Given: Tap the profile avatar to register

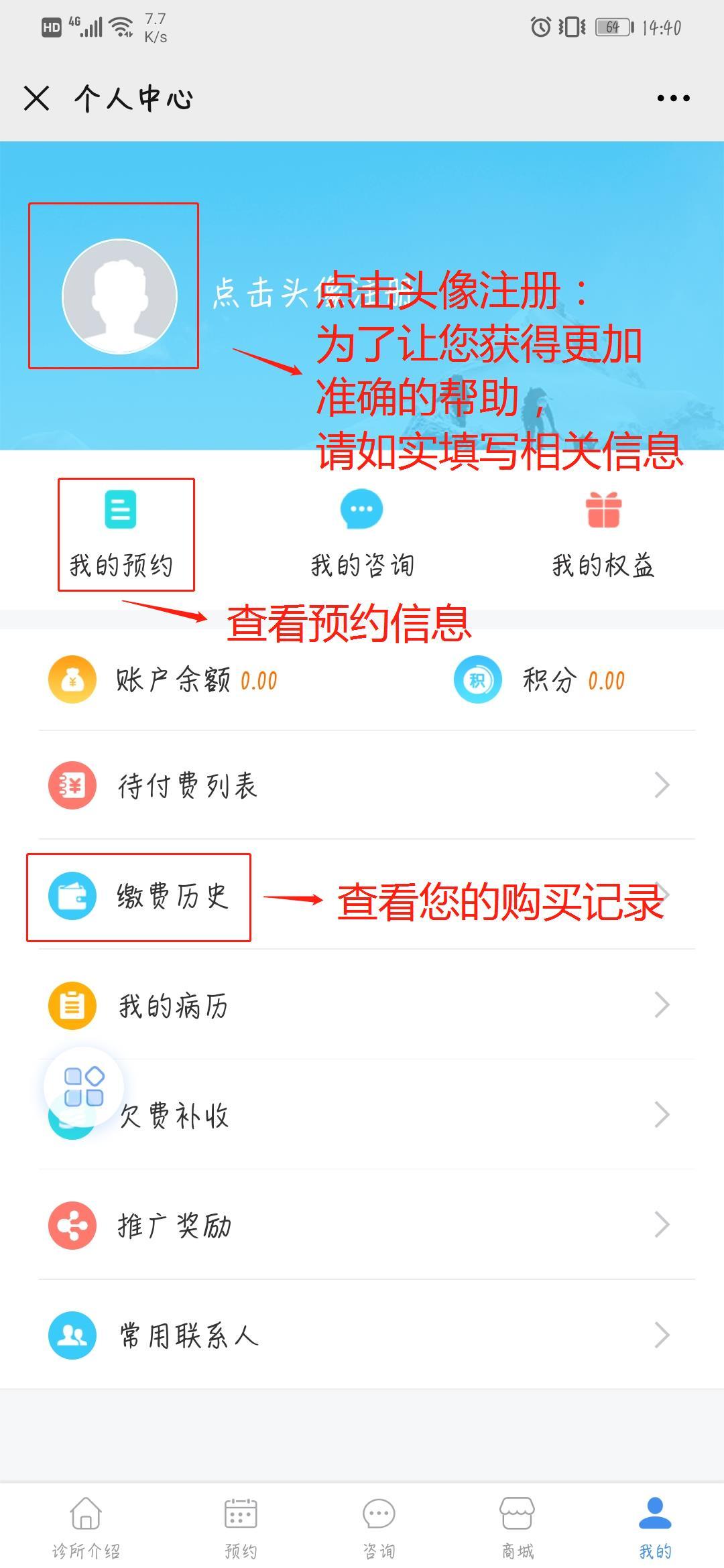Looking at the screenshot, I should [x=119, y=296].
